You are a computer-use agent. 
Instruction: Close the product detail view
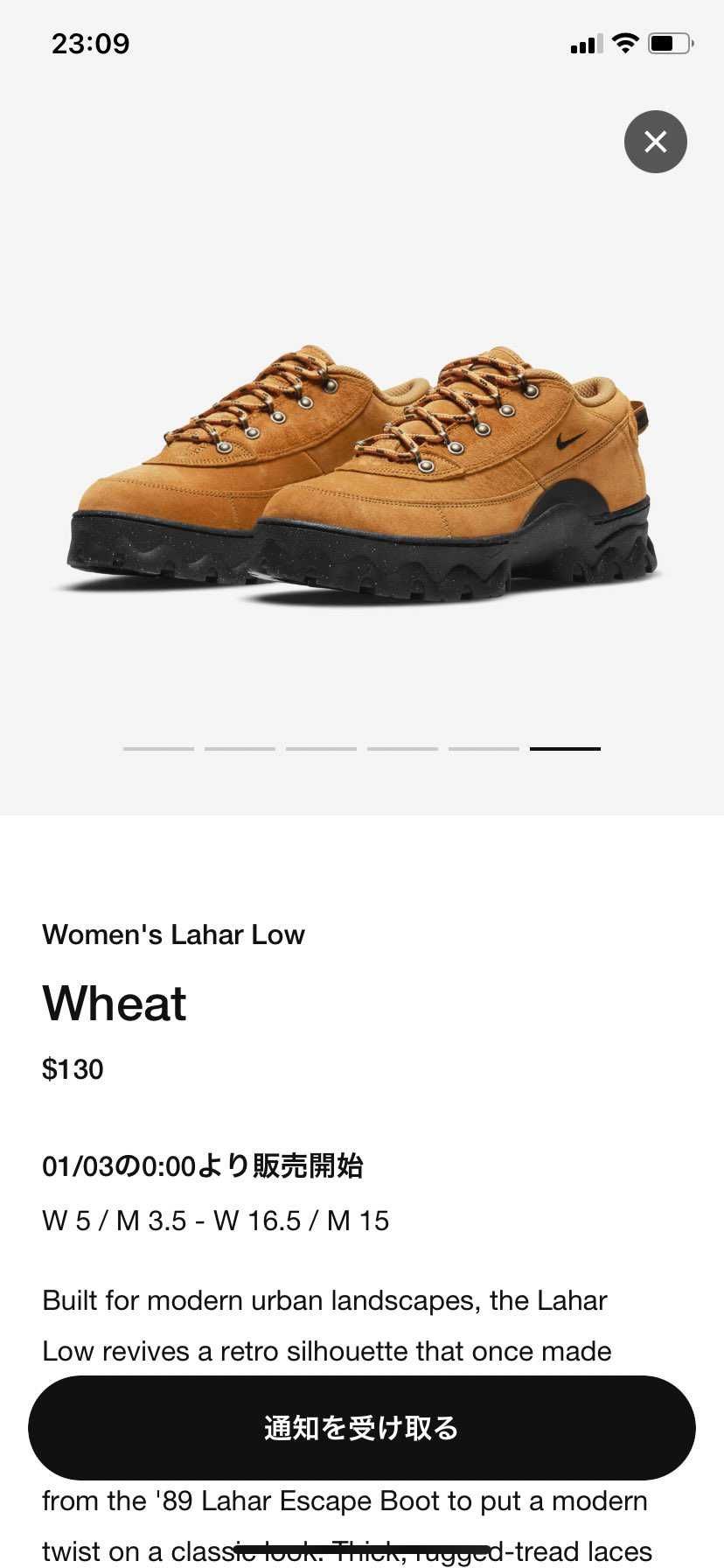pos(655,142)
